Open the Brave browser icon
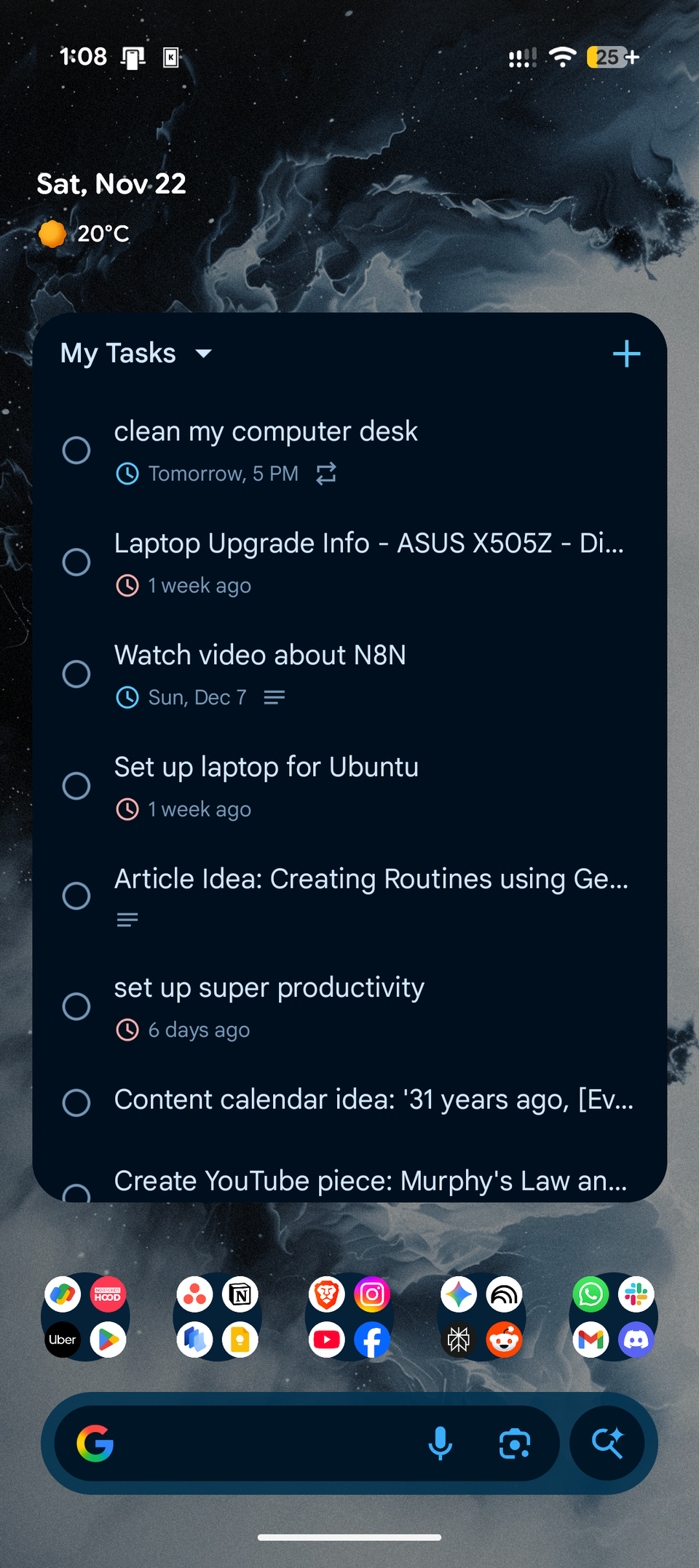 [x=327, y=1294]
